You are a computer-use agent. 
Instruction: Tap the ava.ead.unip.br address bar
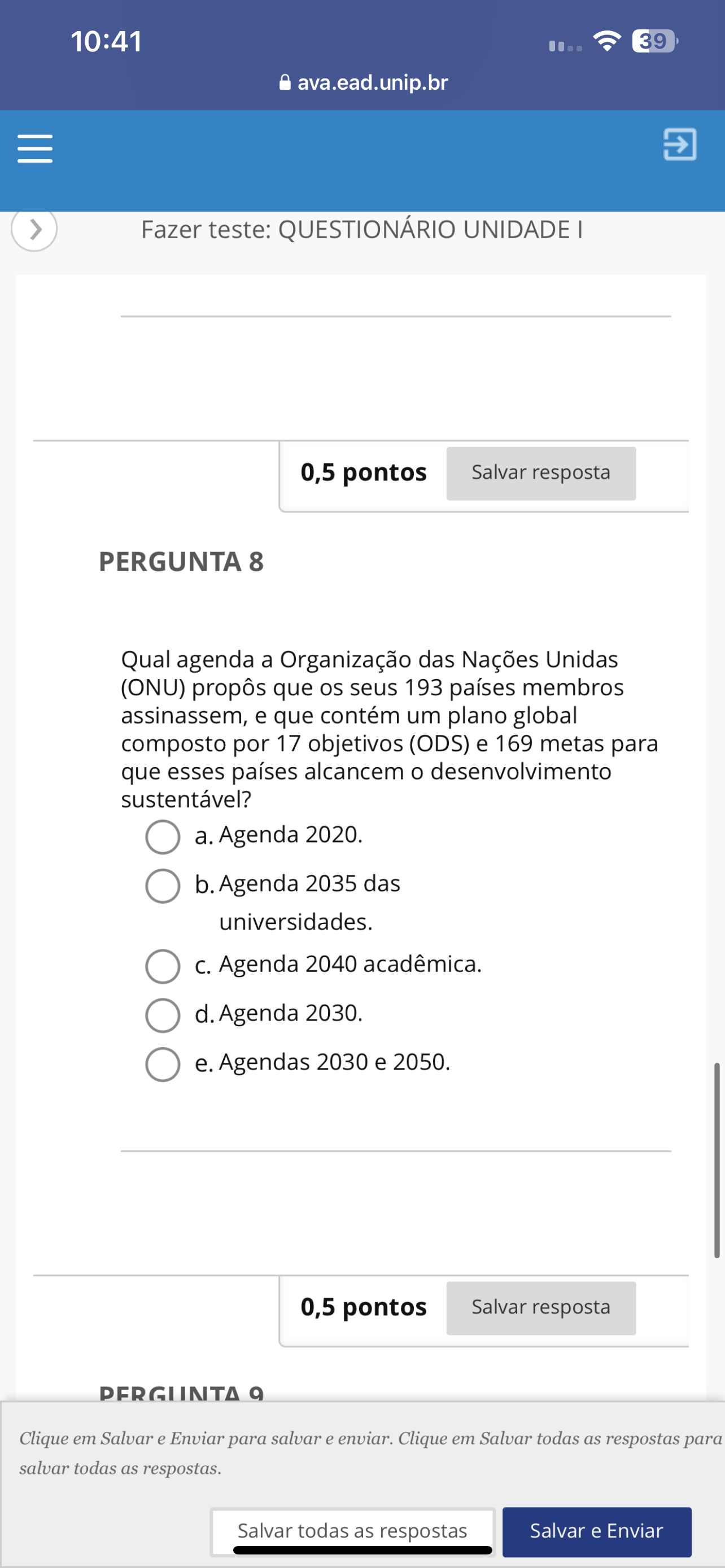point(364,82)
